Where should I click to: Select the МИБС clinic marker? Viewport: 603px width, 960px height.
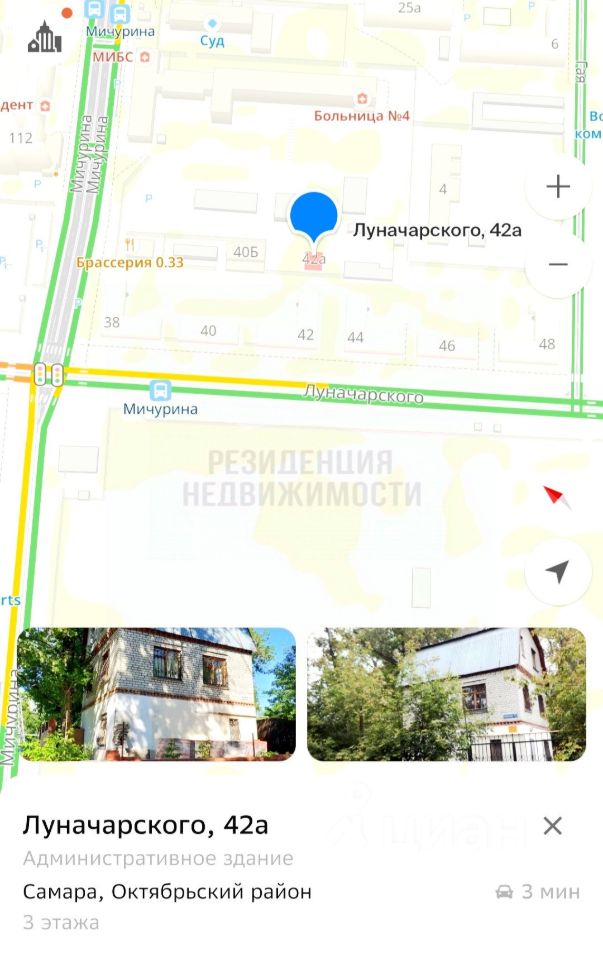click(145, 57)
